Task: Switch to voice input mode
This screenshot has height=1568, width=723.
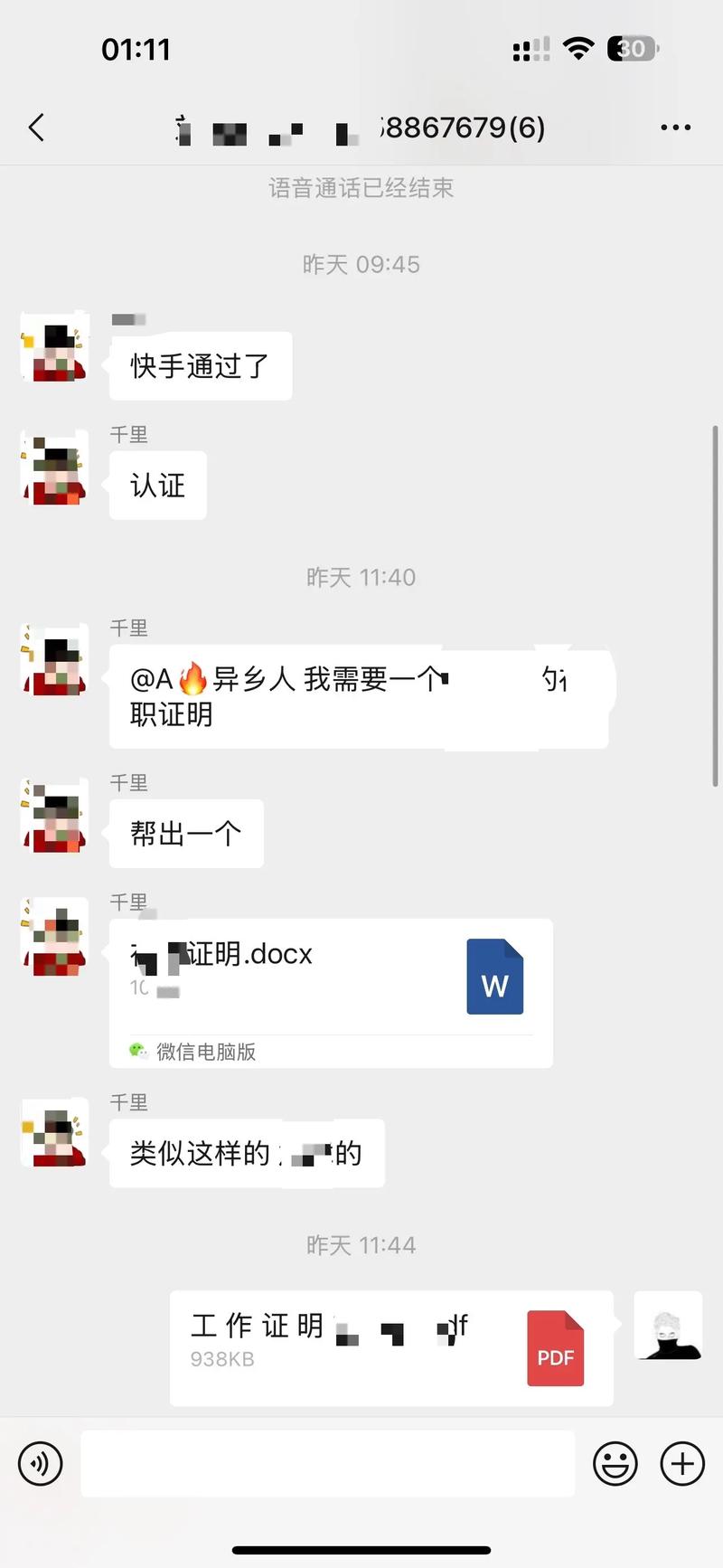Action: (40, 1463)
